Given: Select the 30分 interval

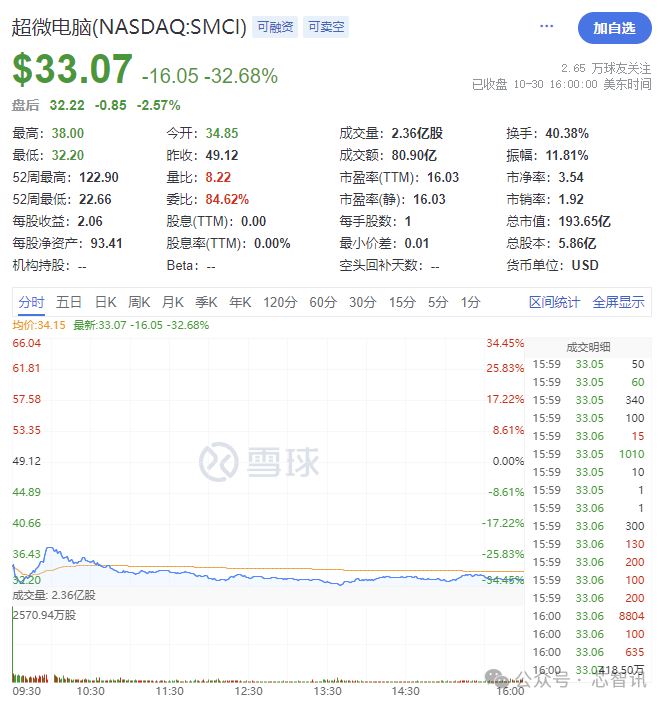Looking at the screenshot, I should click(362, 302).
